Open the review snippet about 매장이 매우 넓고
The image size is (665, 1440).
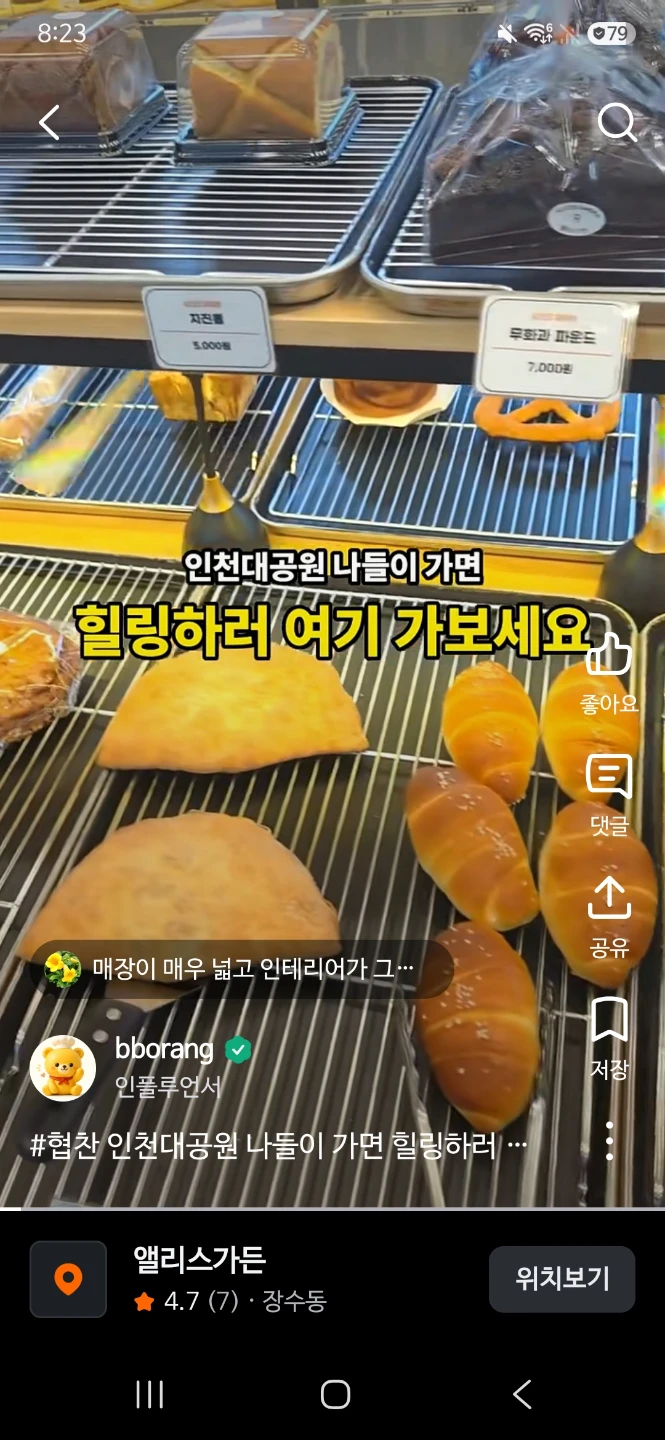click(241, 969)
